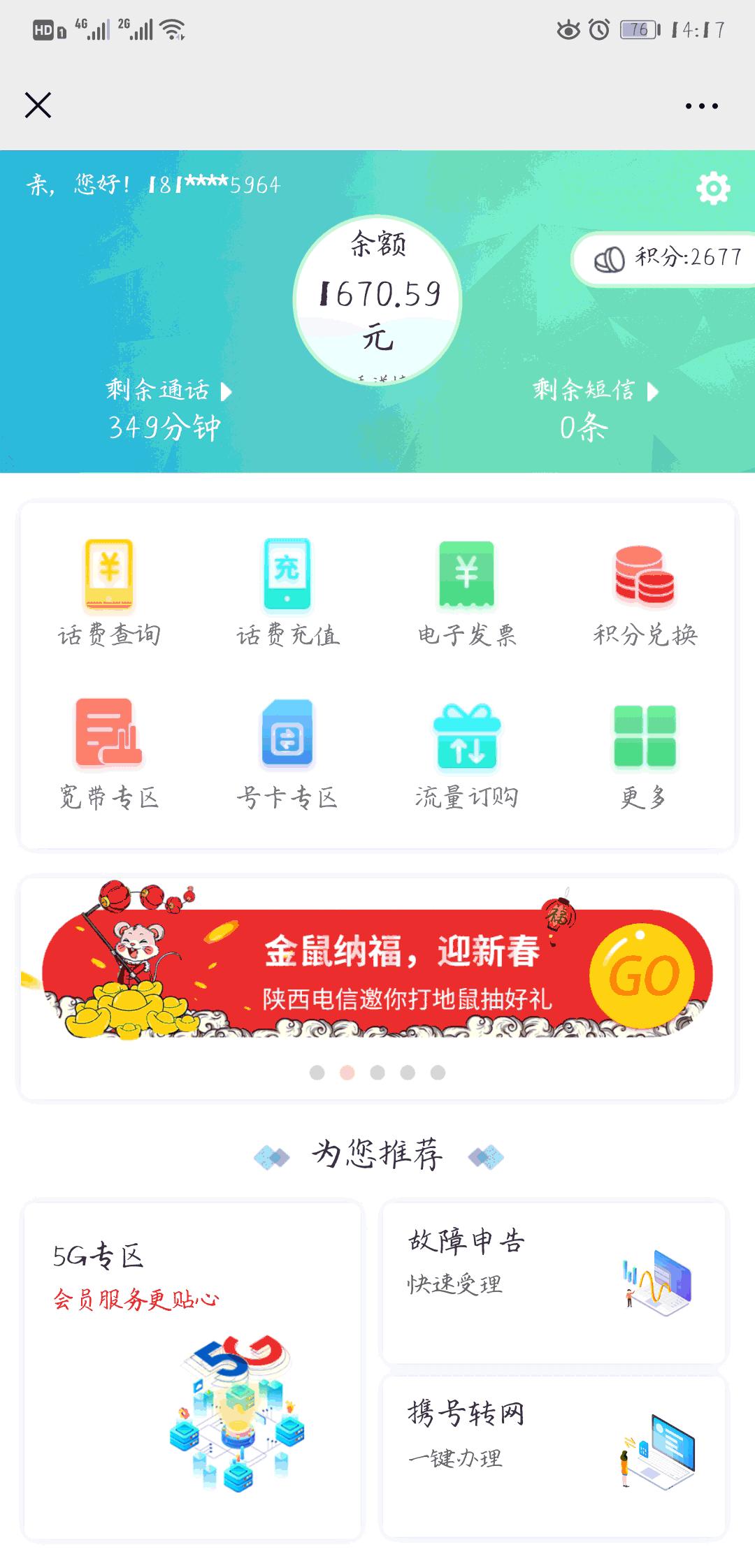Close the mini-program with the X
The image size is (755, 1568).
[38, 106]
